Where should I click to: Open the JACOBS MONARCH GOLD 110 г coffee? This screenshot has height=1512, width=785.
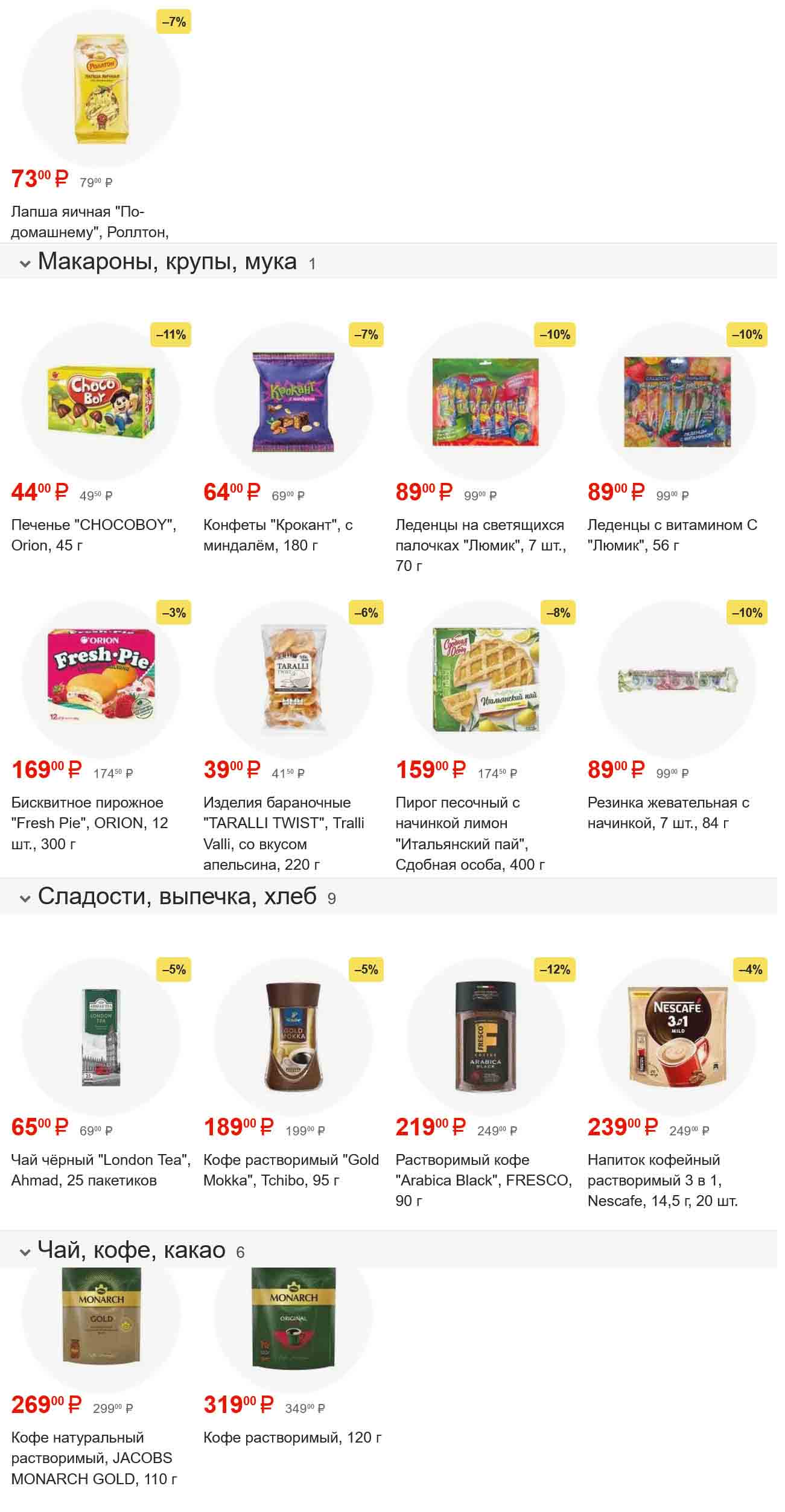coord(101,1316)
